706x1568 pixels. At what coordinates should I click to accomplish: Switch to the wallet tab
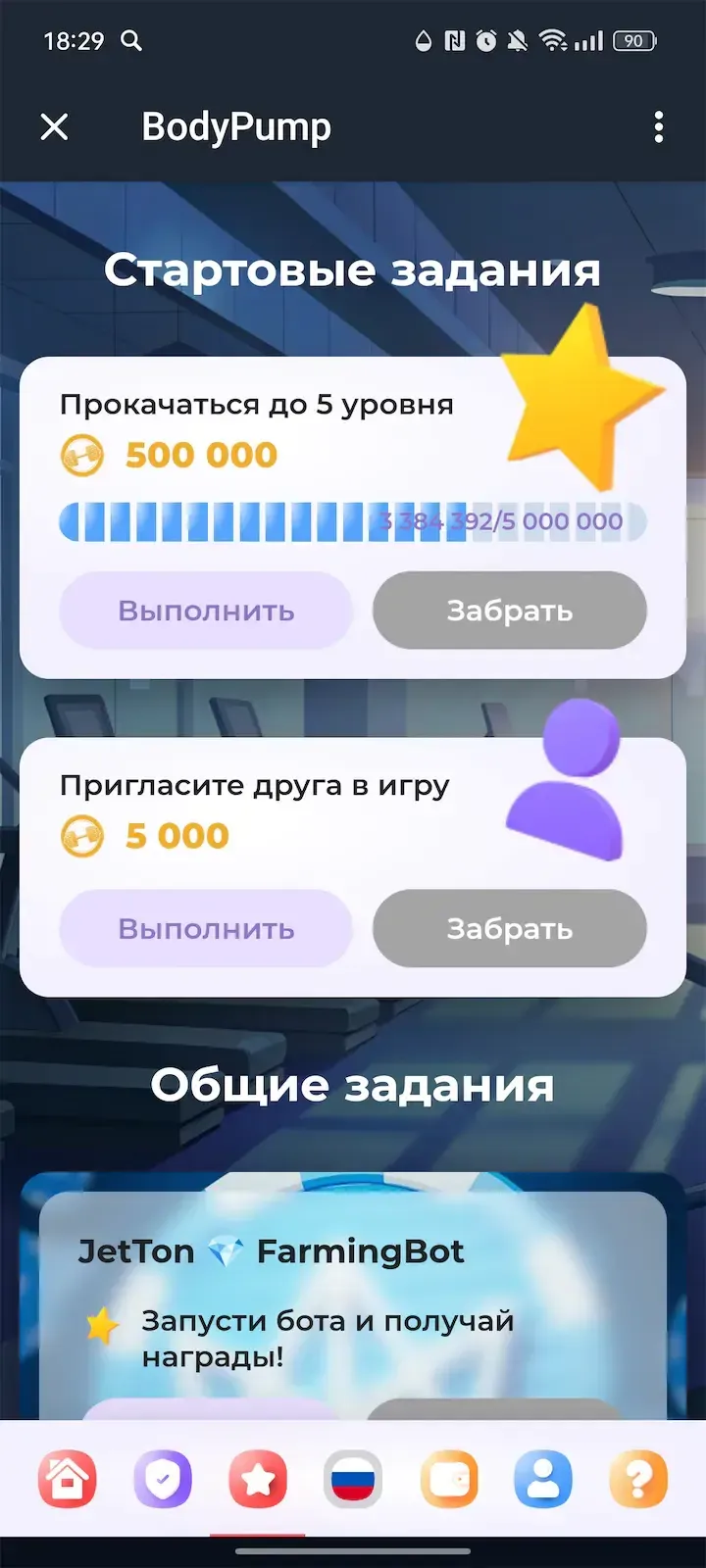pyautogui.click(x=448, y=1479)
